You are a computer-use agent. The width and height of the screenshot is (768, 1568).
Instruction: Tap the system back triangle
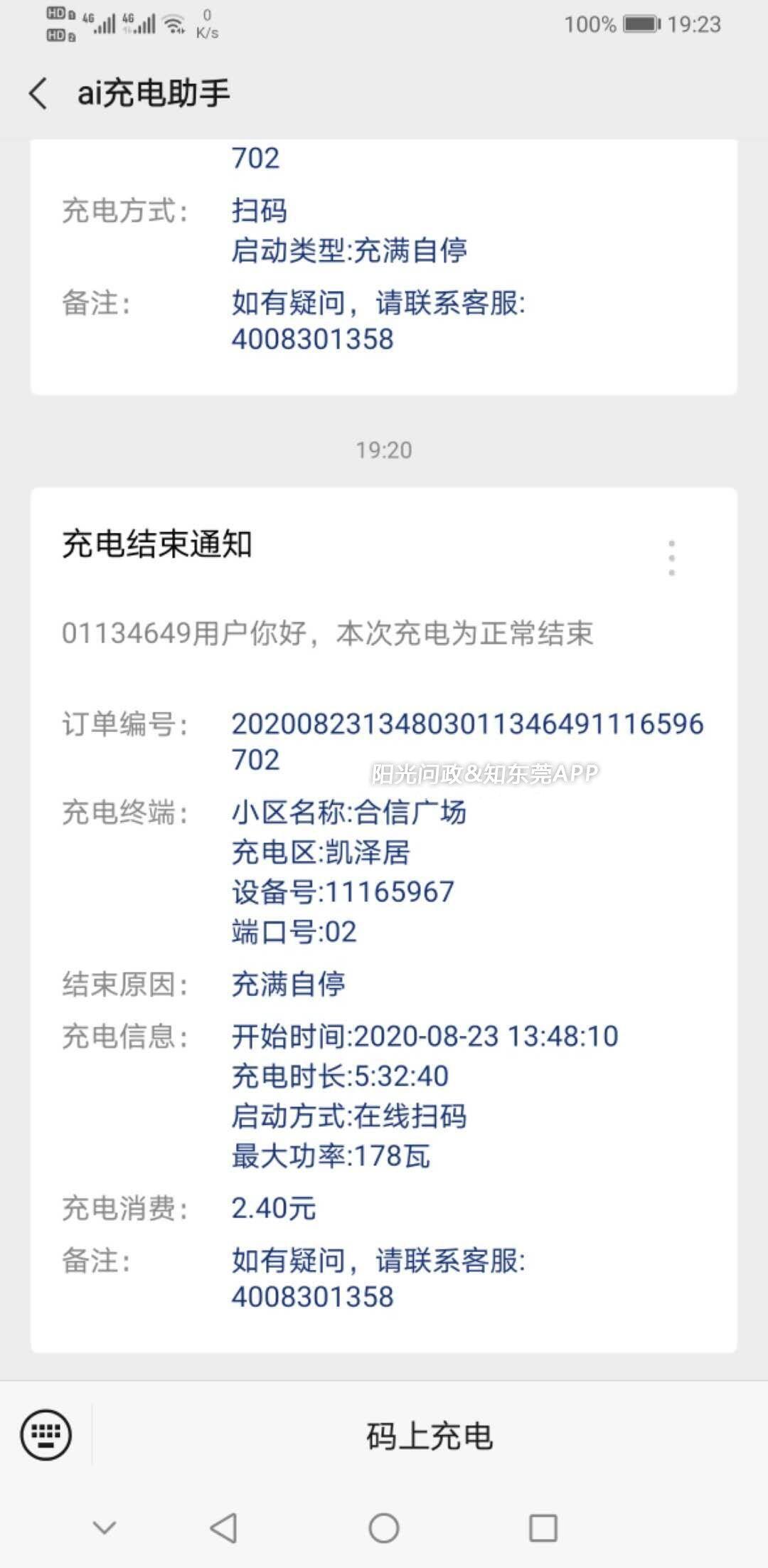point(224,1527)
